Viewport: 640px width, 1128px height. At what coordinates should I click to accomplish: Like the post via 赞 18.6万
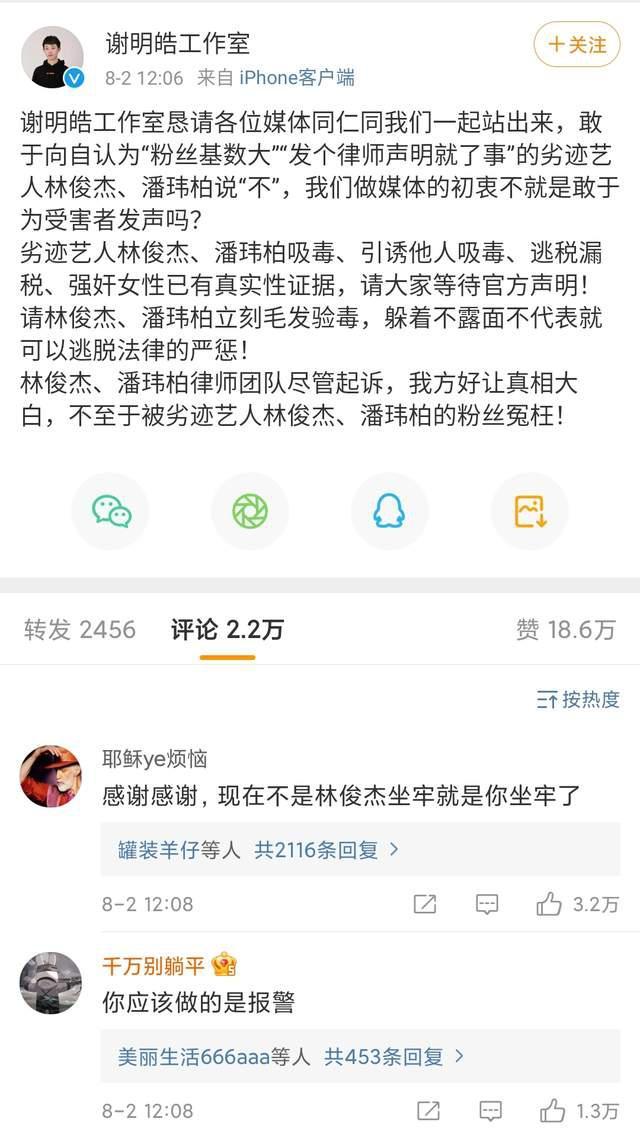coord(565,629)
